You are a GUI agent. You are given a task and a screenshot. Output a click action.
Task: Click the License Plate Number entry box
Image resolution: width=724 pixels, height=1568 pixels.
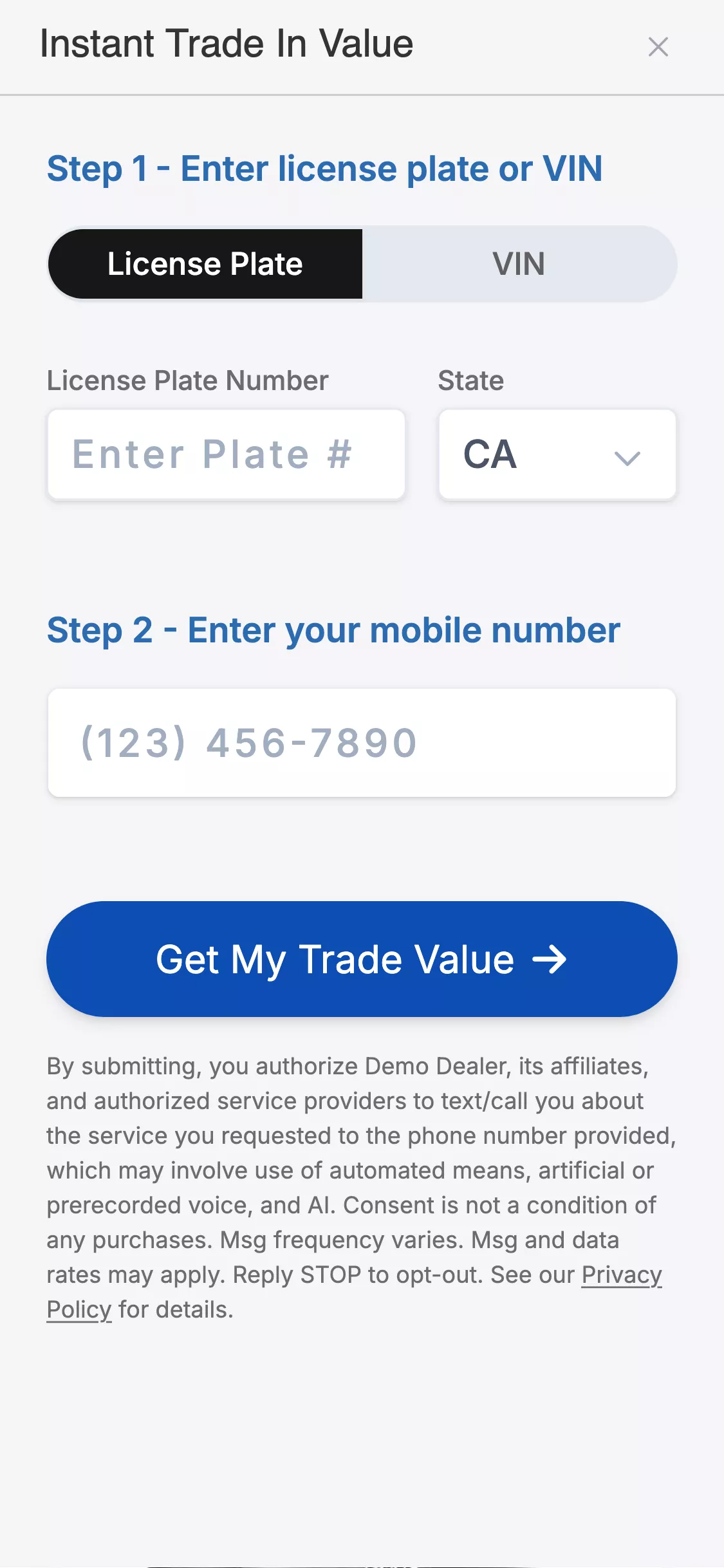[226, 454]
